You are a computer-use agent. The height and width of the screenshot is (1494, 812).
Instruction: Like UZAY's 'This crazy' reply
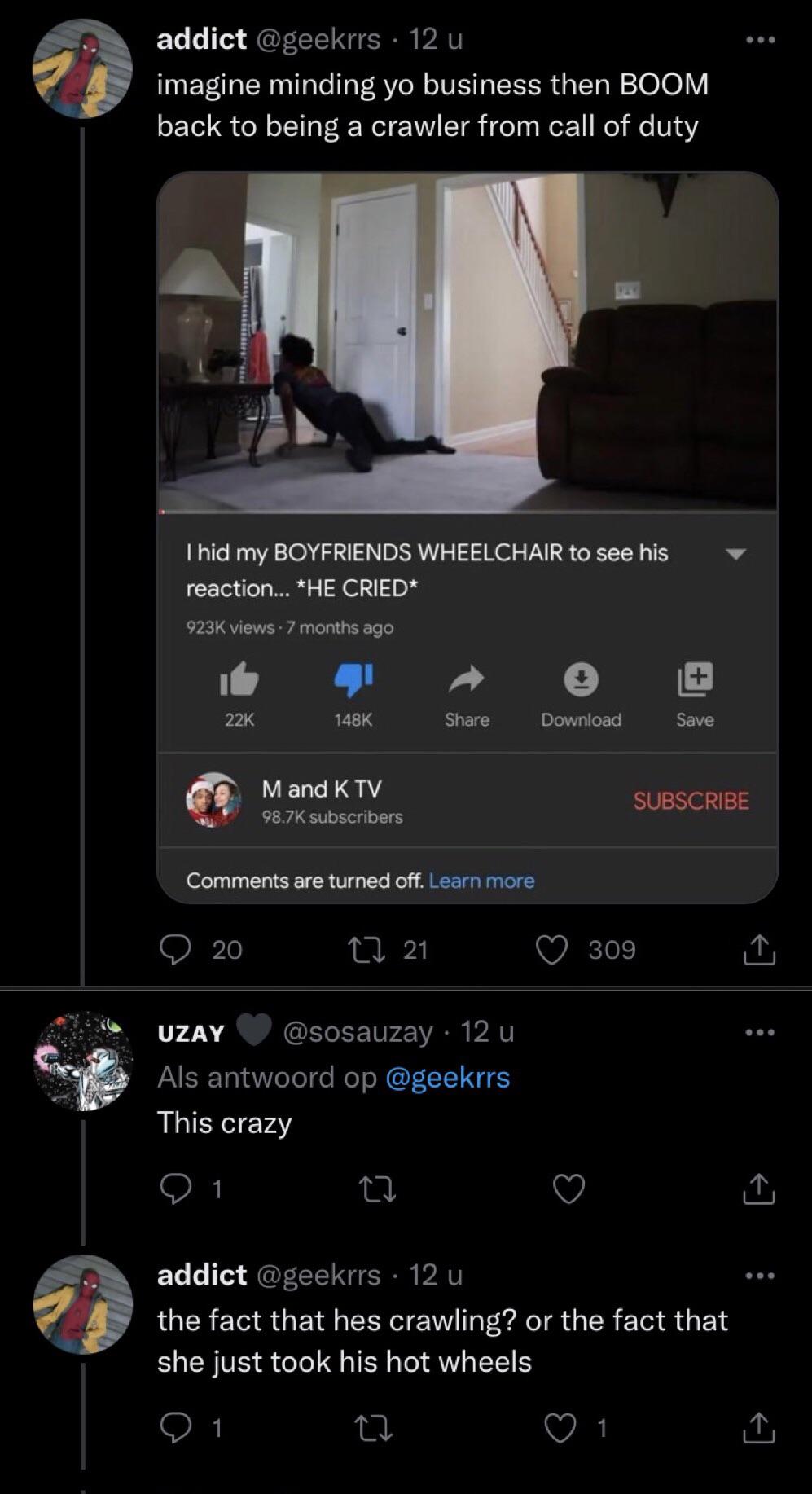coord(568,1189)
